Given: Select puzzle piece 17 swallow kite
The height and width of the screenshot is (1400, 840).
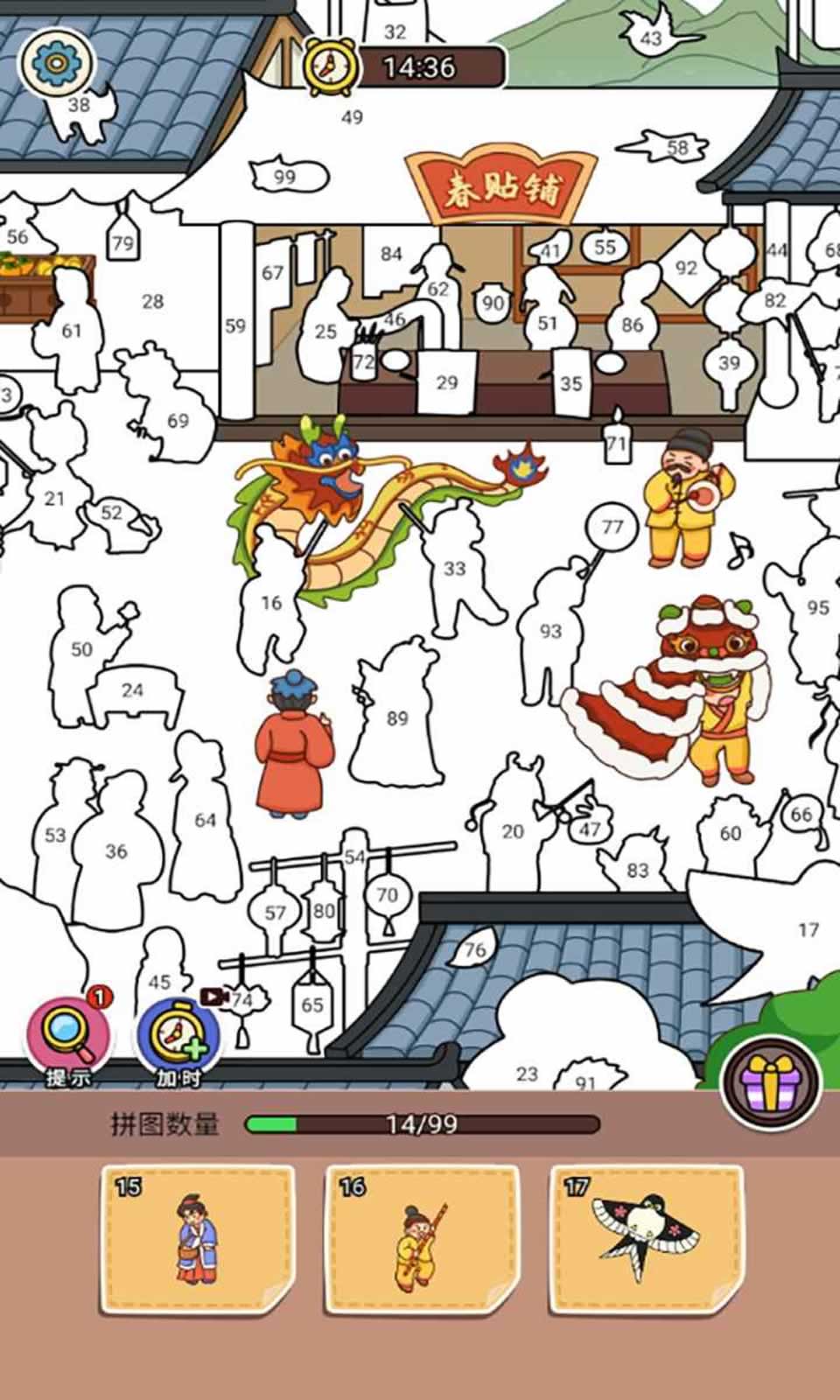Looking at the screenshot, I should click(646, 1239).
